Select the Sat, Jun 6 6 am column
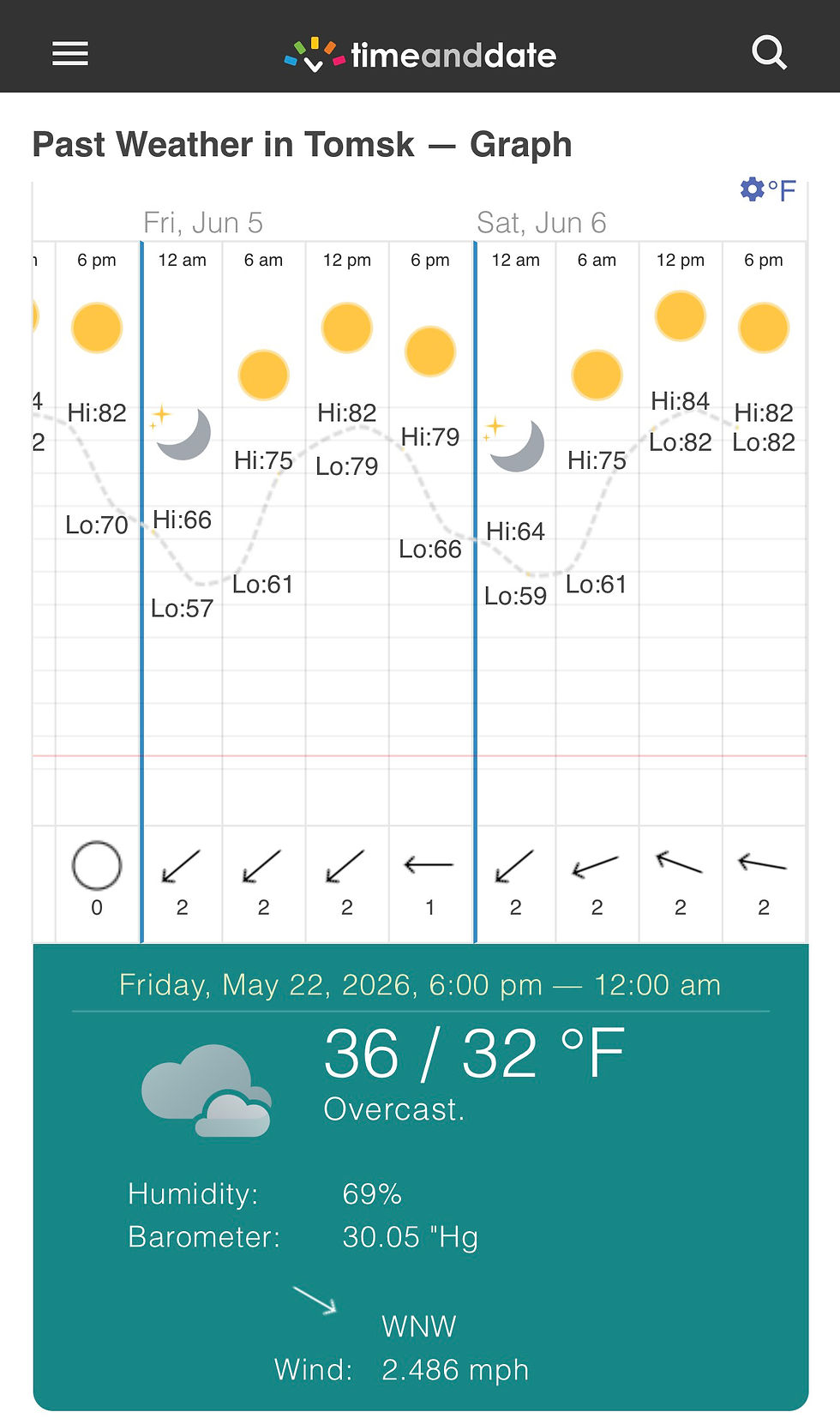Image resolution: width=840 pixels, height=1424 pixels. 597,592
